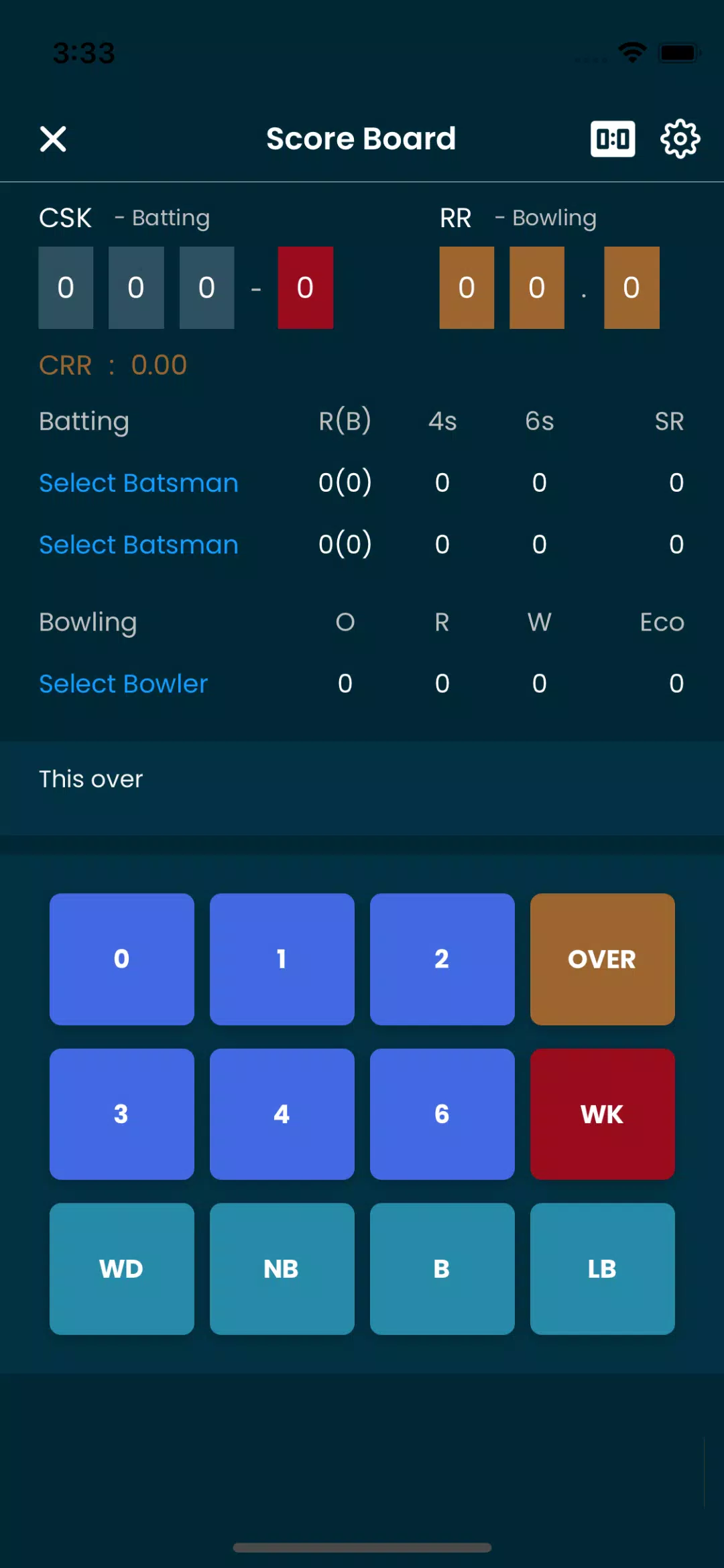Select the second batsman

pos(139,545)
